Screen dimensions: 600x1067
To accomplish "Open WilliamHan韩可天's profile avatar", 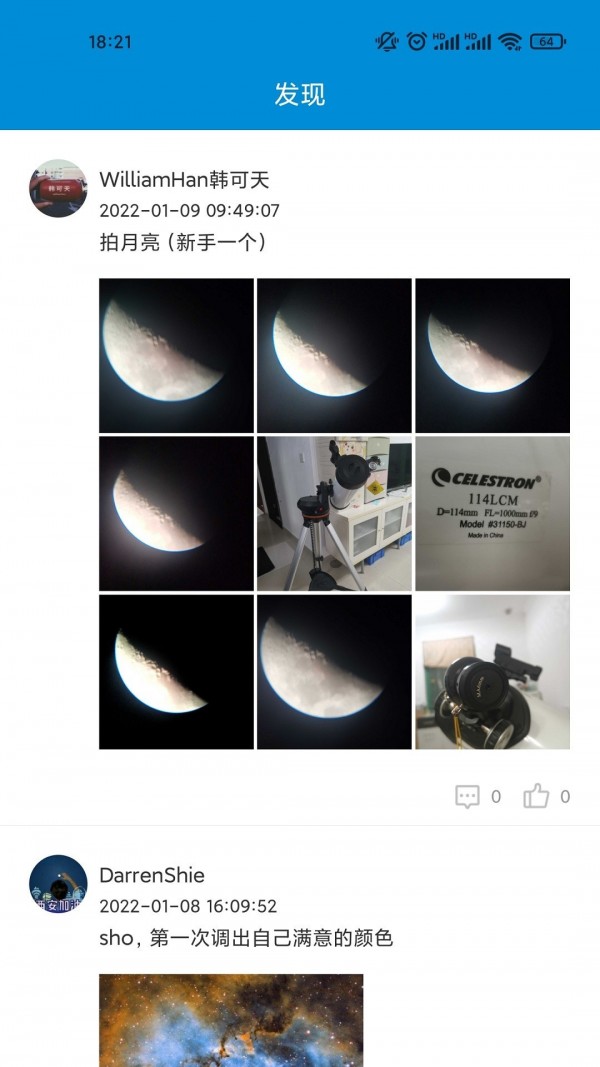I will click(58, 188).
